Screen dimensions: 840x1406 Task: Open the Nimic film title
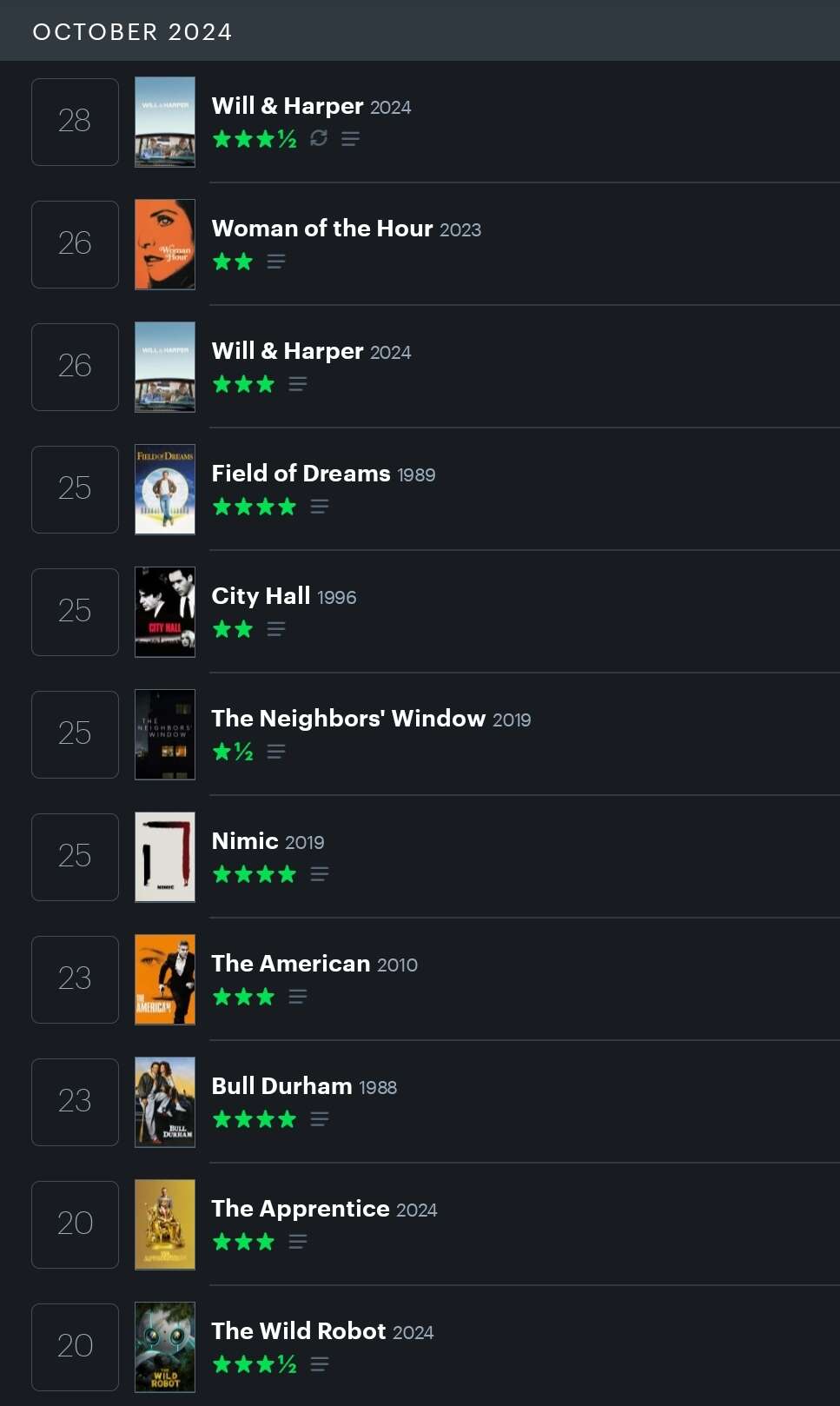tap(245, 841)
